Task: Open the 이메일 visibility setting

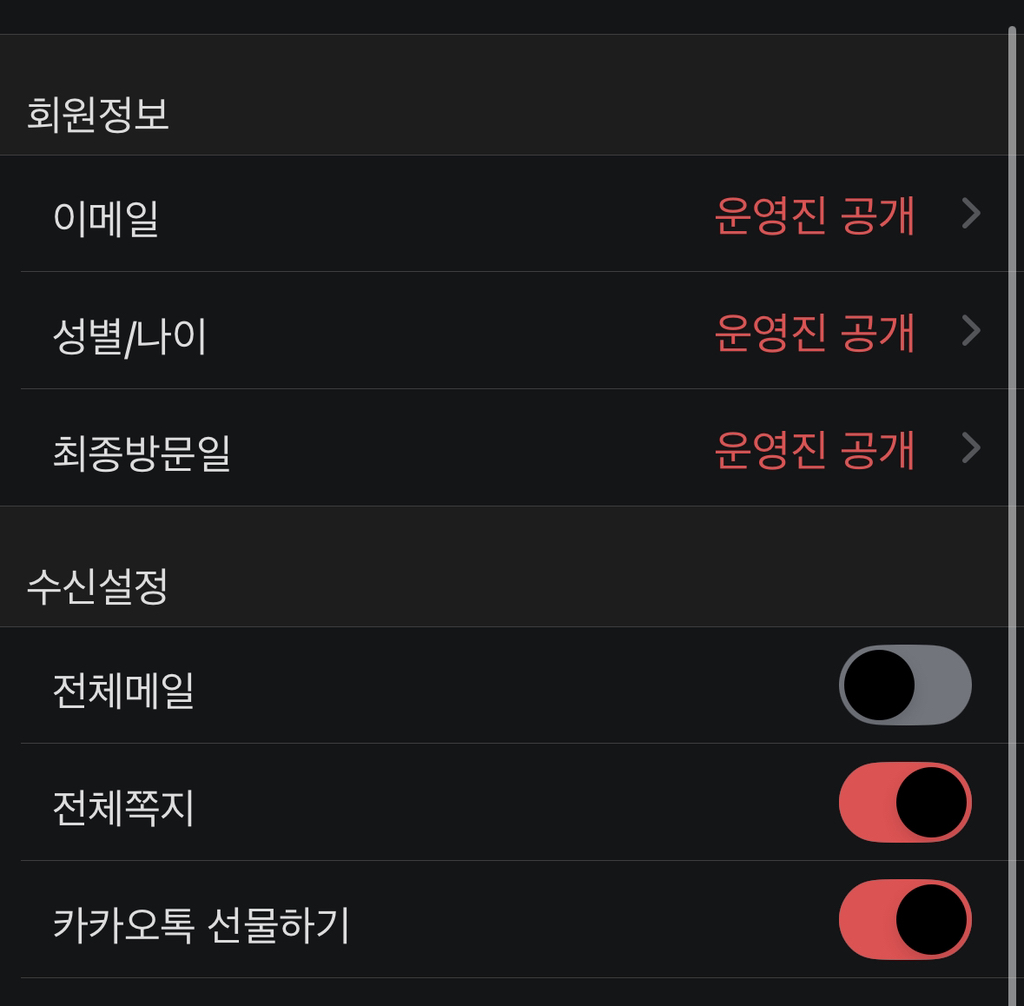Action: point(512,214)
